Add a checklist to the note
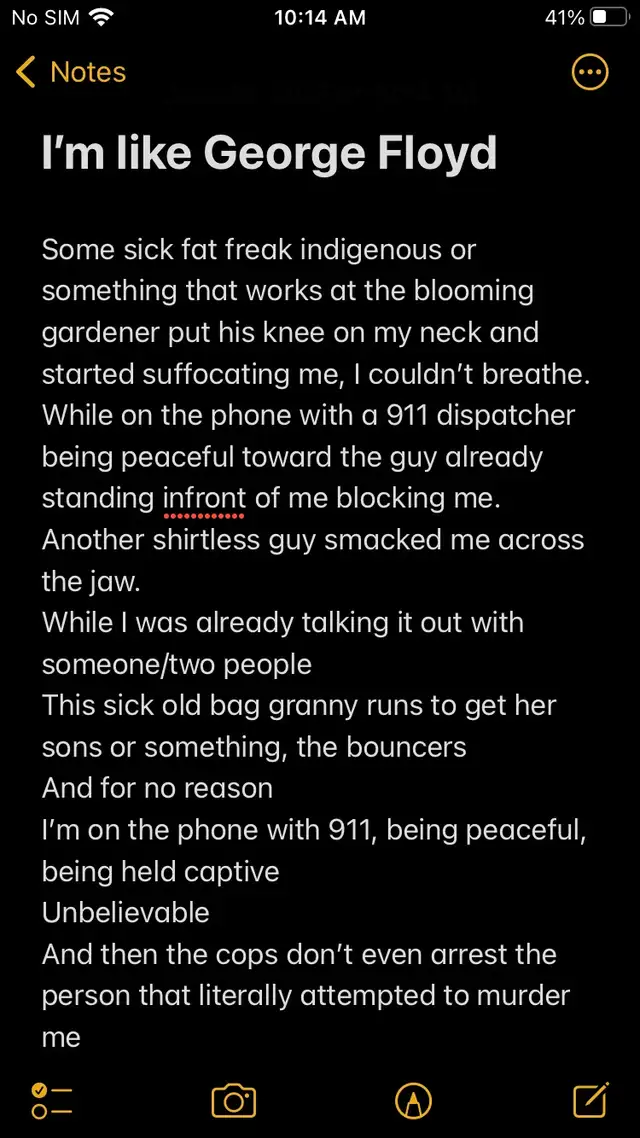Image resolution: width=640 pixels, height=1138 pixels. click(x=52, y=1101)
